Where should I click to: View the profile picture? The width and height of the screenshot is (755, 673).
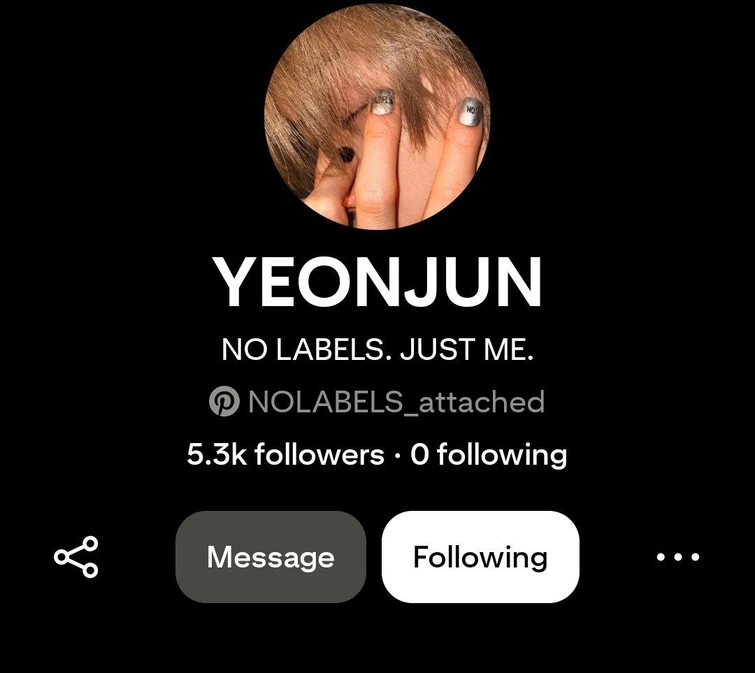point(376,116)
